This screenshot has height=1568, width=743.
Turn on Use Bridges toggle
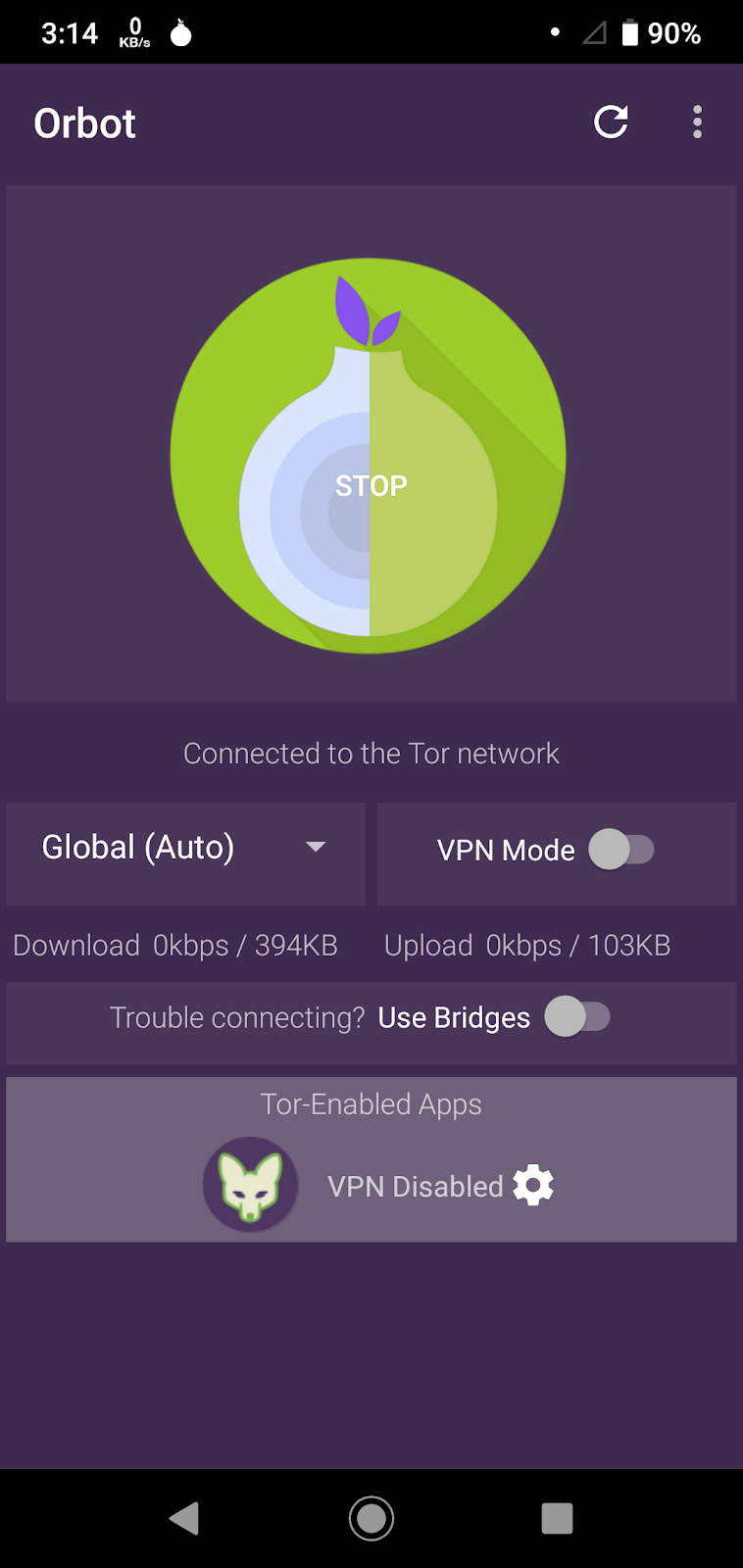click(578, 1017)
